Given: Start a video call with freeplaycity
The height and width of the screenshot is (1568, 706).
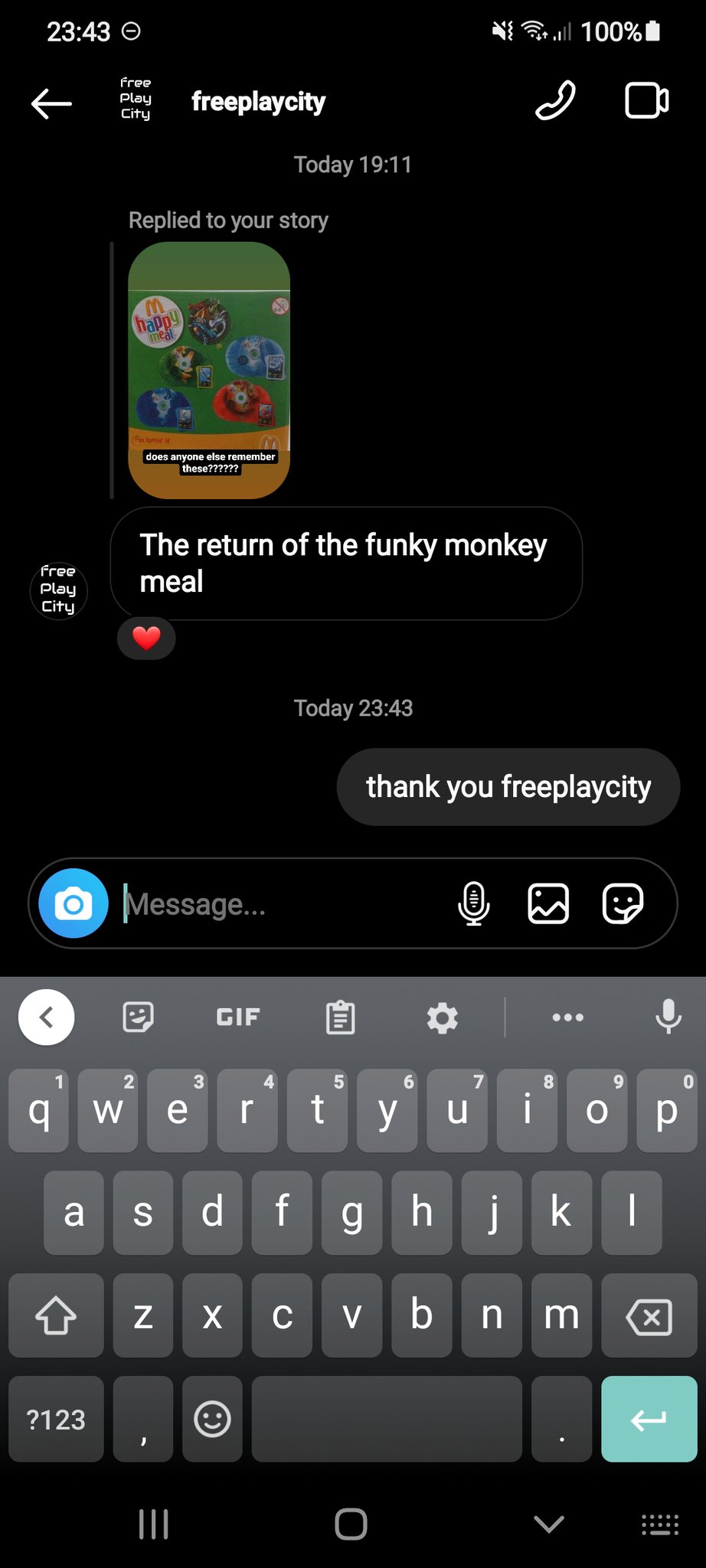Looking at the screenshot, I should coord(647,100).
